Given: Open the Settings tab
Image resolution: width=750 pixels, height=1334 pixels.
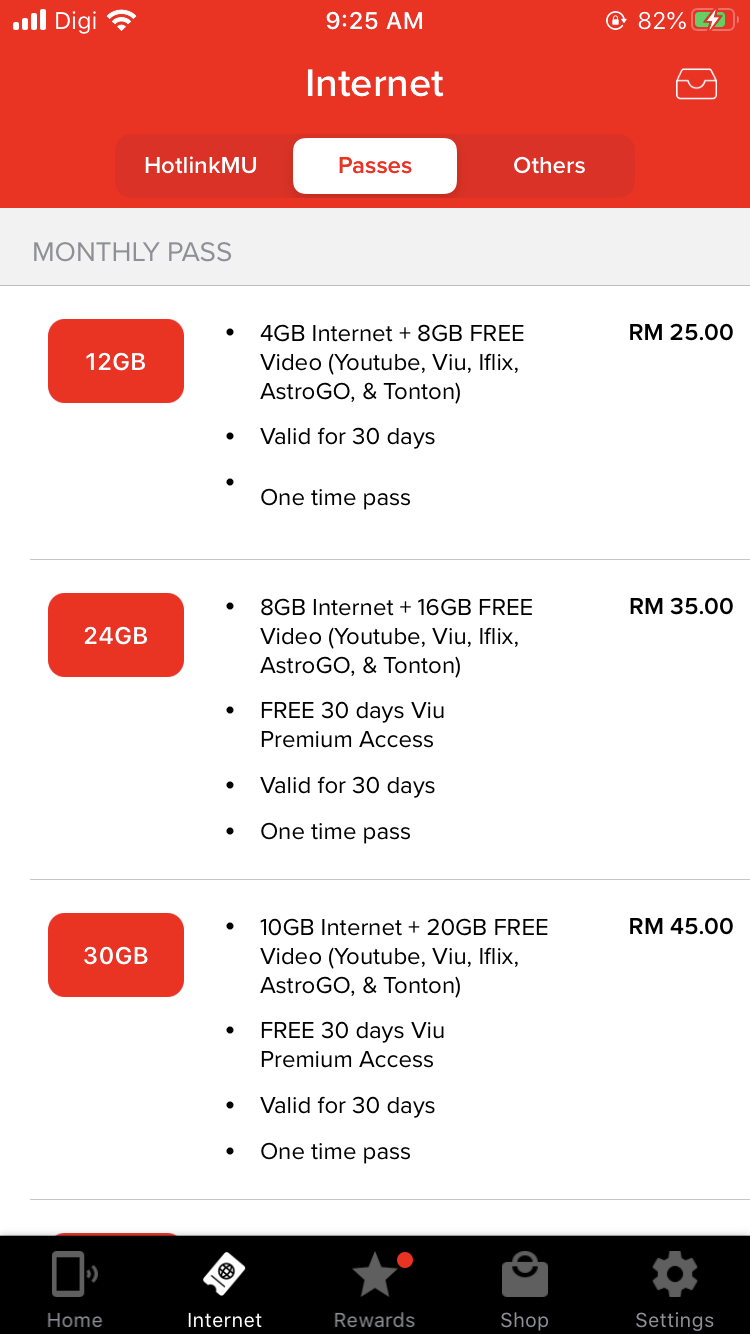Looking at the screenshot, I should coord(675,1288).
